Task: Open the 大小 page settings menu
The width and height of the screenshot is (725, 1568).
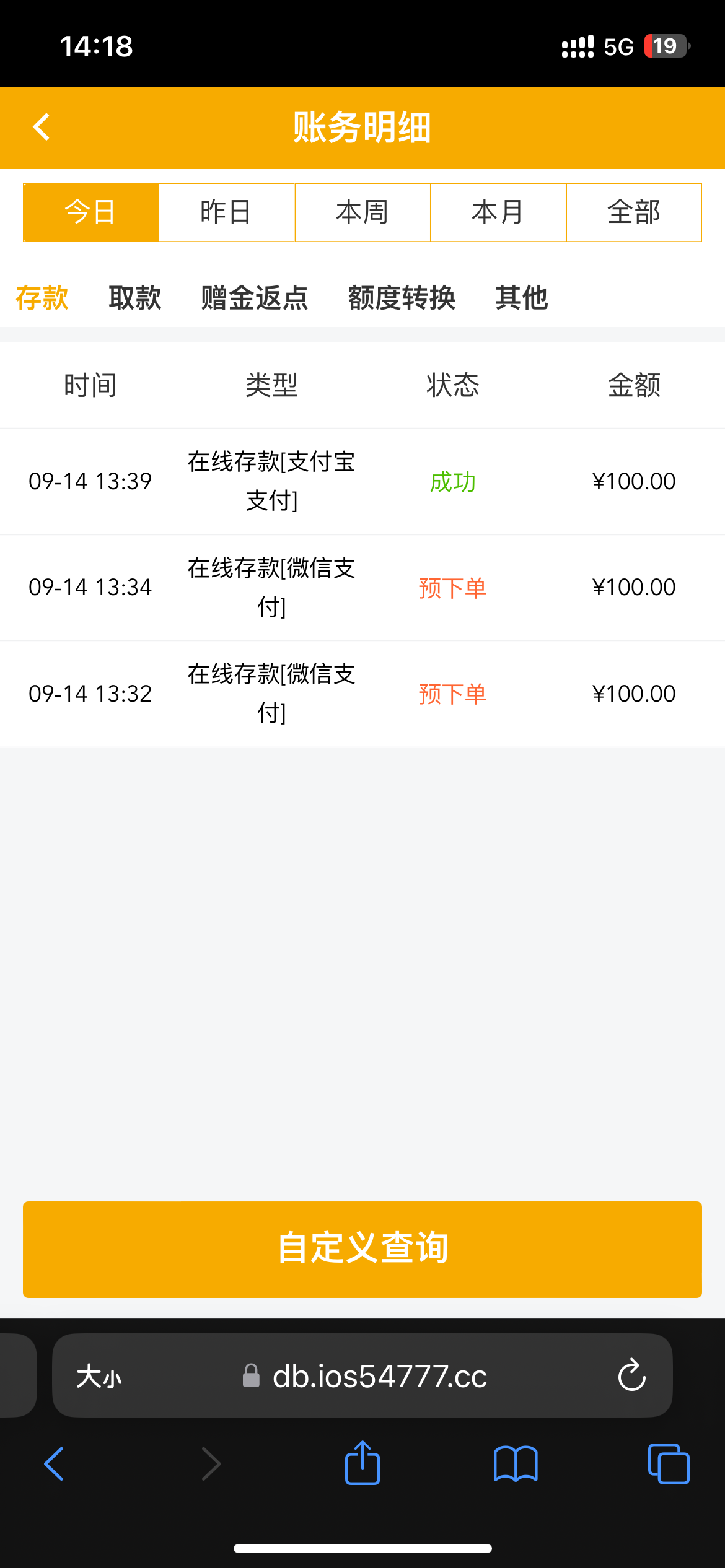Action: pyautogui.click(x=99, y=1377)
